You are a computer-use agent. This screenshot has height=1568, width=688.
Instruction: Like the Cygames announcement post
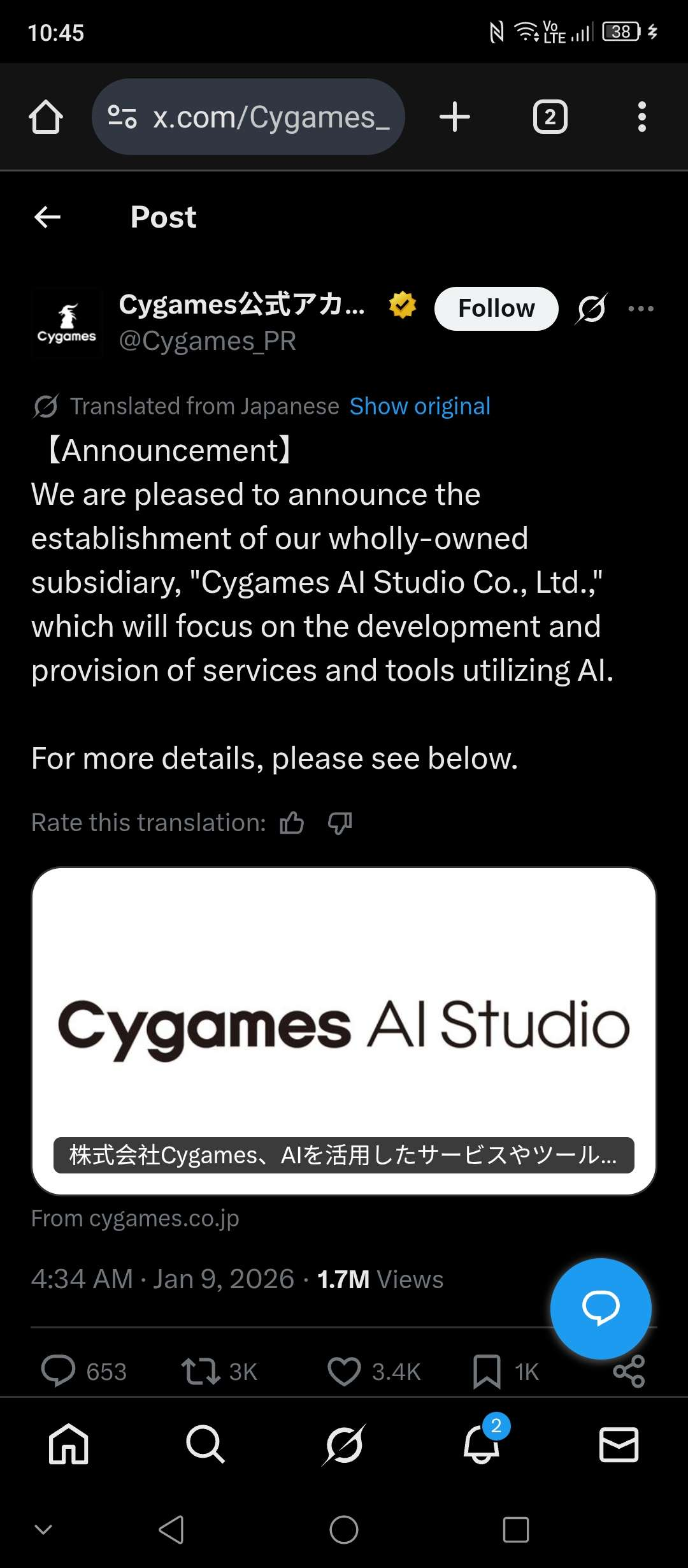tap(374, 1371)
